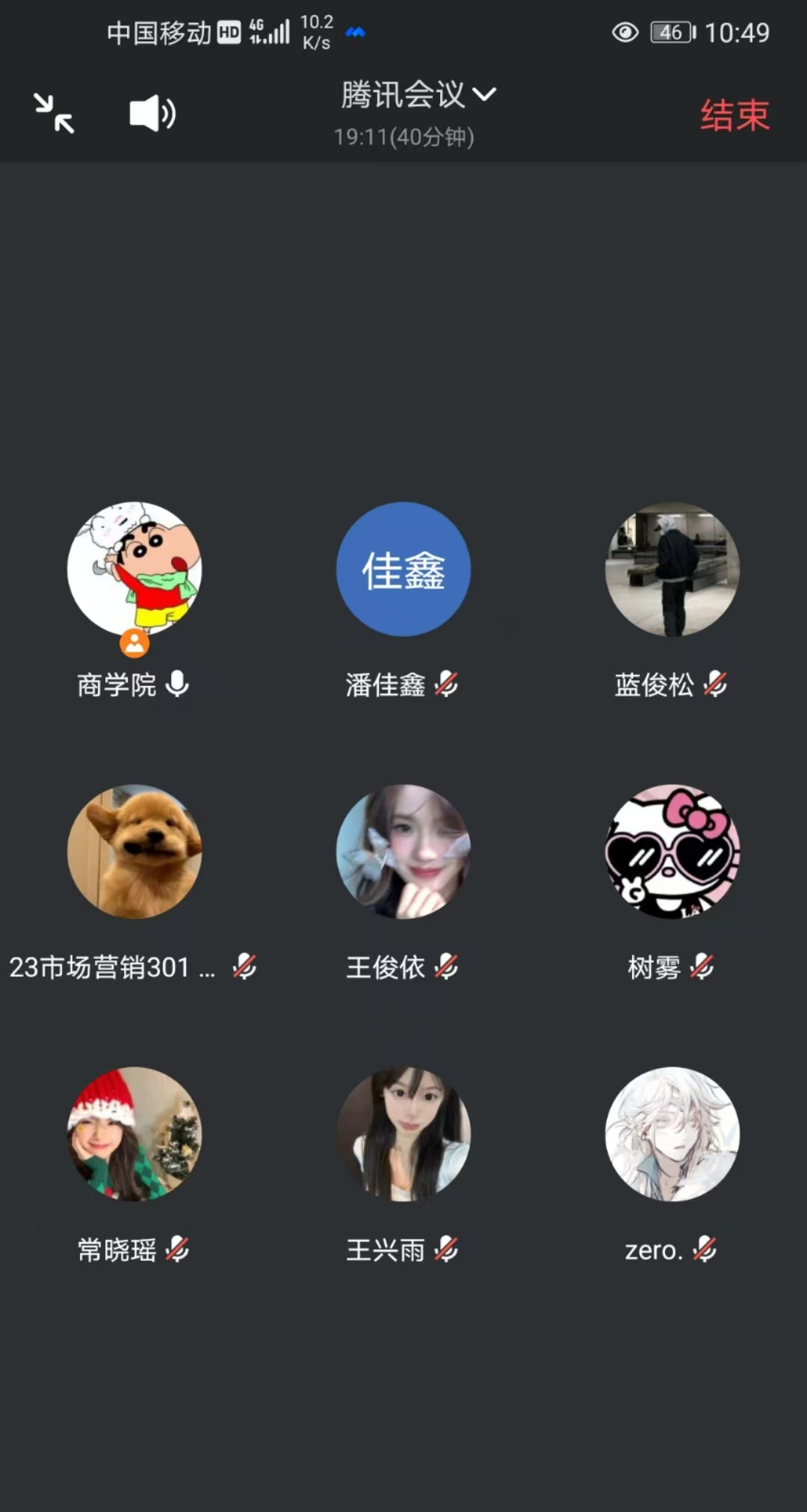The width and height of the screenshot is (807, 1512).
Task: Tap 蓝俊松's avatar
Action: (x=672, y=570)
